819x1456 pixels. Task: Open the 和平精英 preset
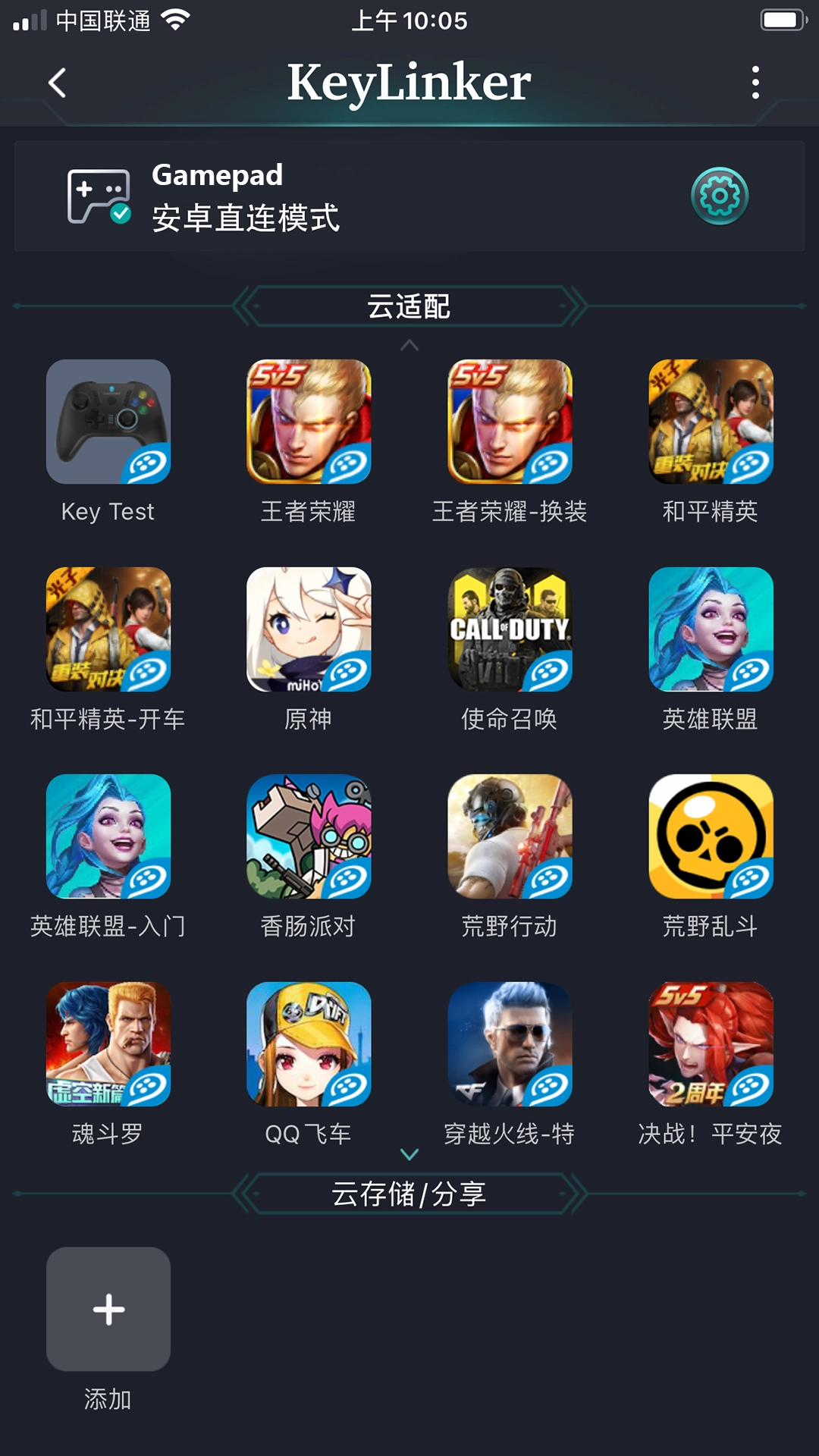coord(711,422)
